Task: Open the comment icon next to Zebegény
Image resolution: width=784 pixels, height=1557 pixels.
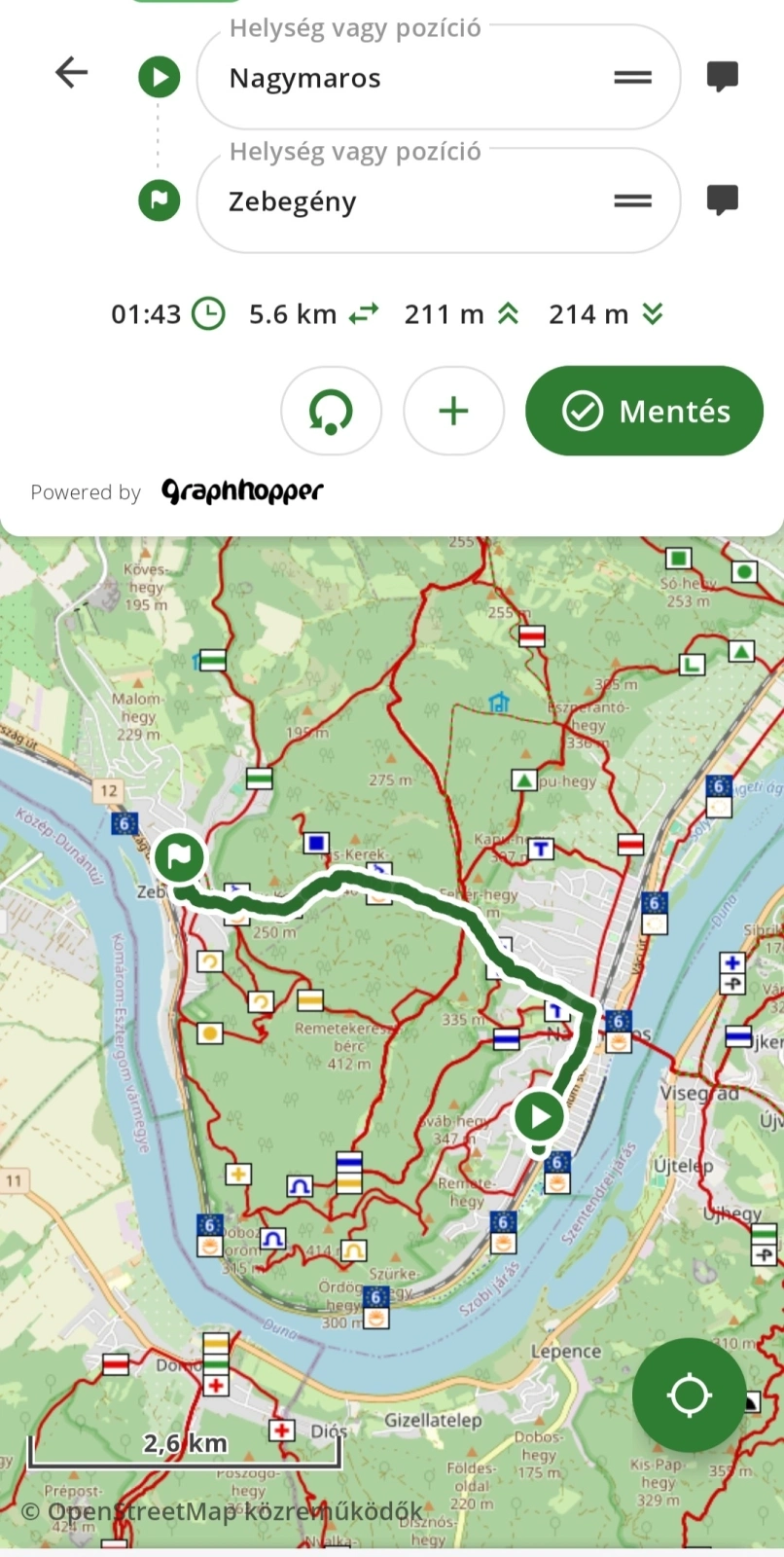Action: click(x=722, y=200)
